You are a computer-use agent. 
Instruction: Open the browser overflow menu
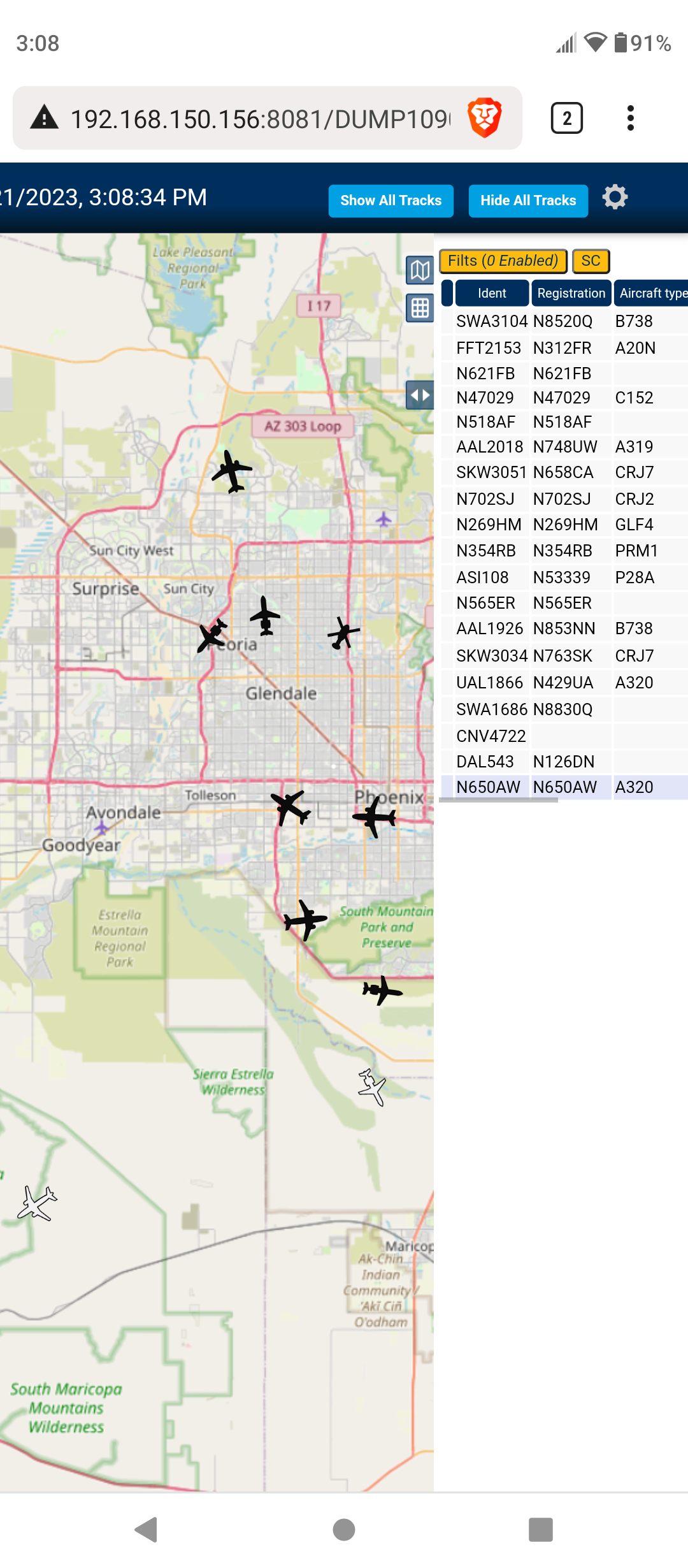[631, 118]
